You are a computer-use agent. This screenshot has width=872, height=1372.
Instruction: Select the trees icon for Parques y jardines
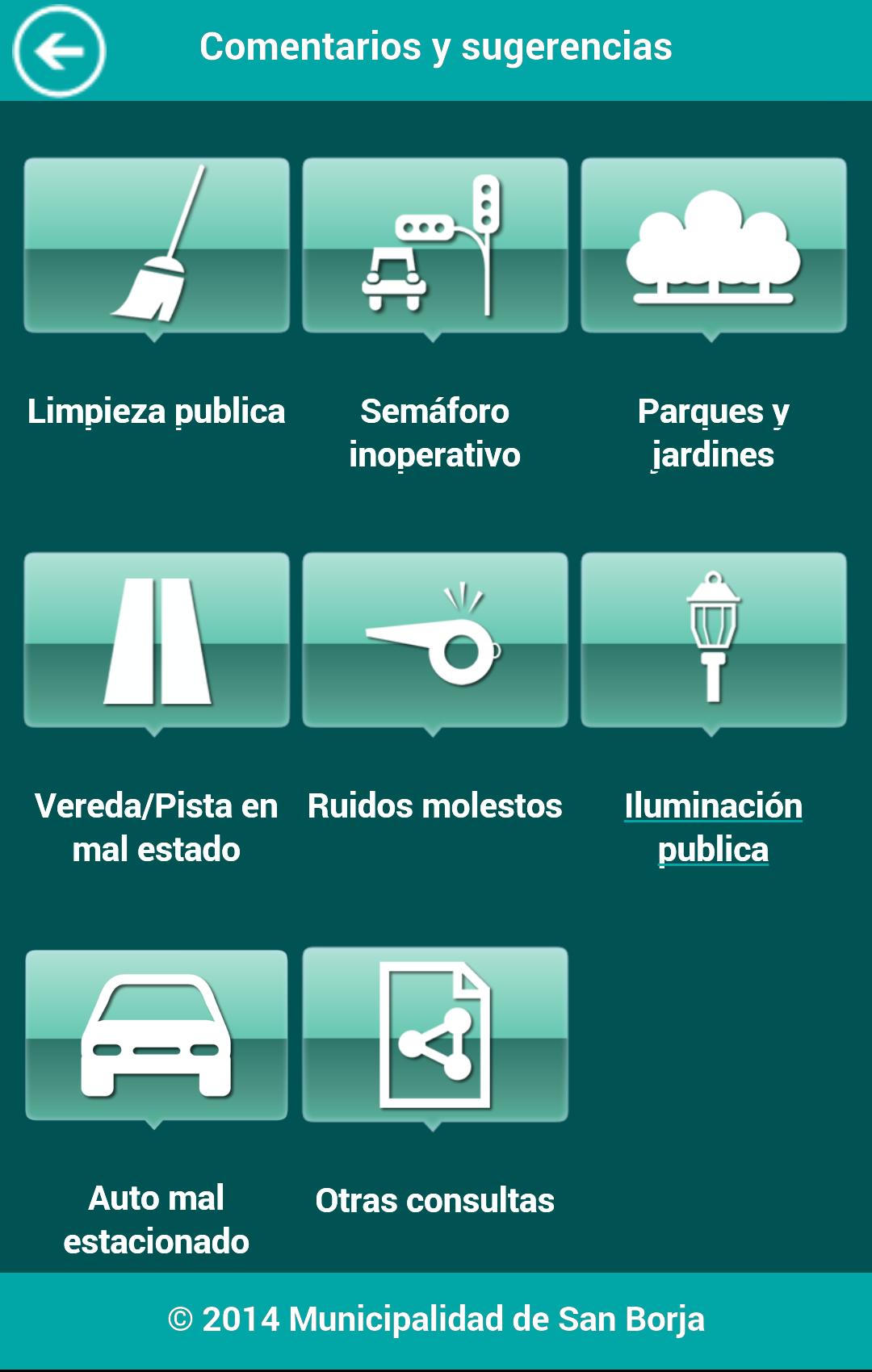[x=714, y=246]
